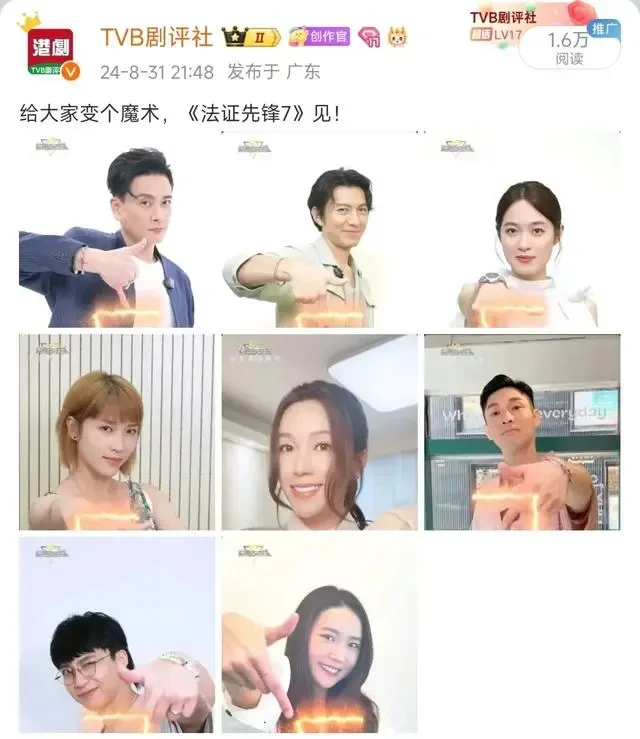Enlarge photo of long-haired woman pointing down
The height and width of the screenshot is (739, 640).
[x=320, y=635]
